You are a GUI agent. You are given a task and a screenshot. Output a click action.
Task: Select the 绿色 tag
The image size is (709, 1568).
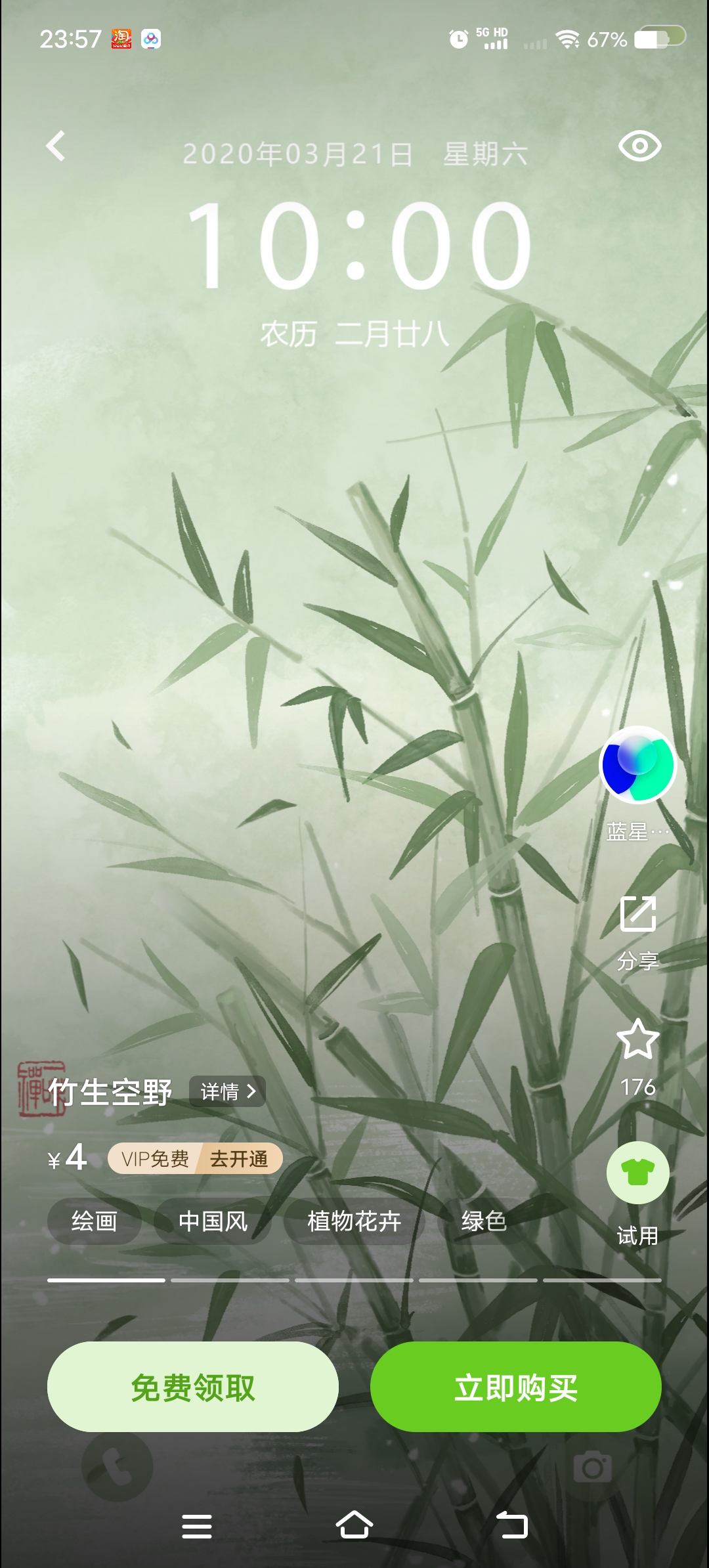tap(483, 1221)
